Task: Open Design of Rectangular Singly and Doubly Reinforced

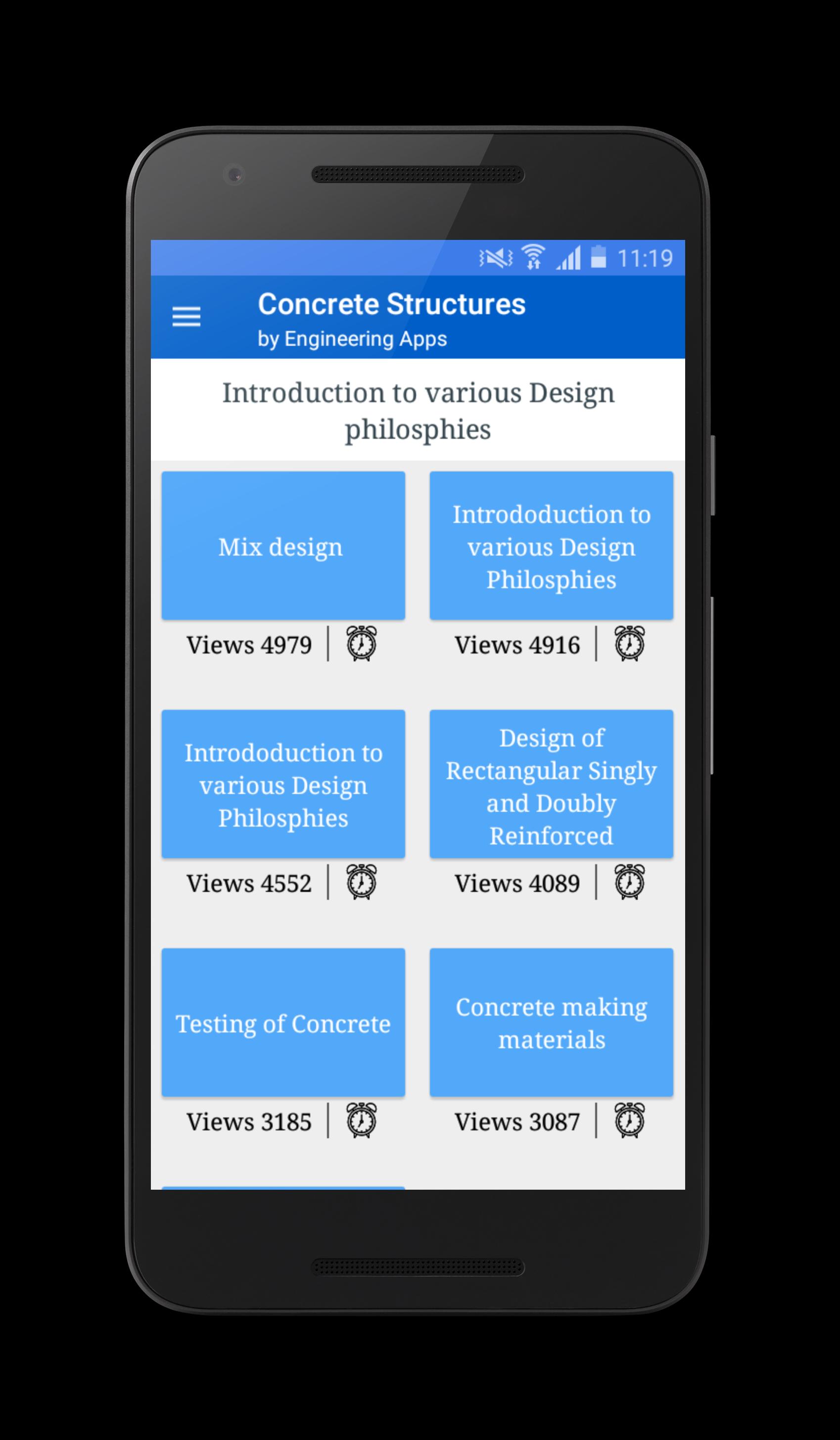Action: 551,784
